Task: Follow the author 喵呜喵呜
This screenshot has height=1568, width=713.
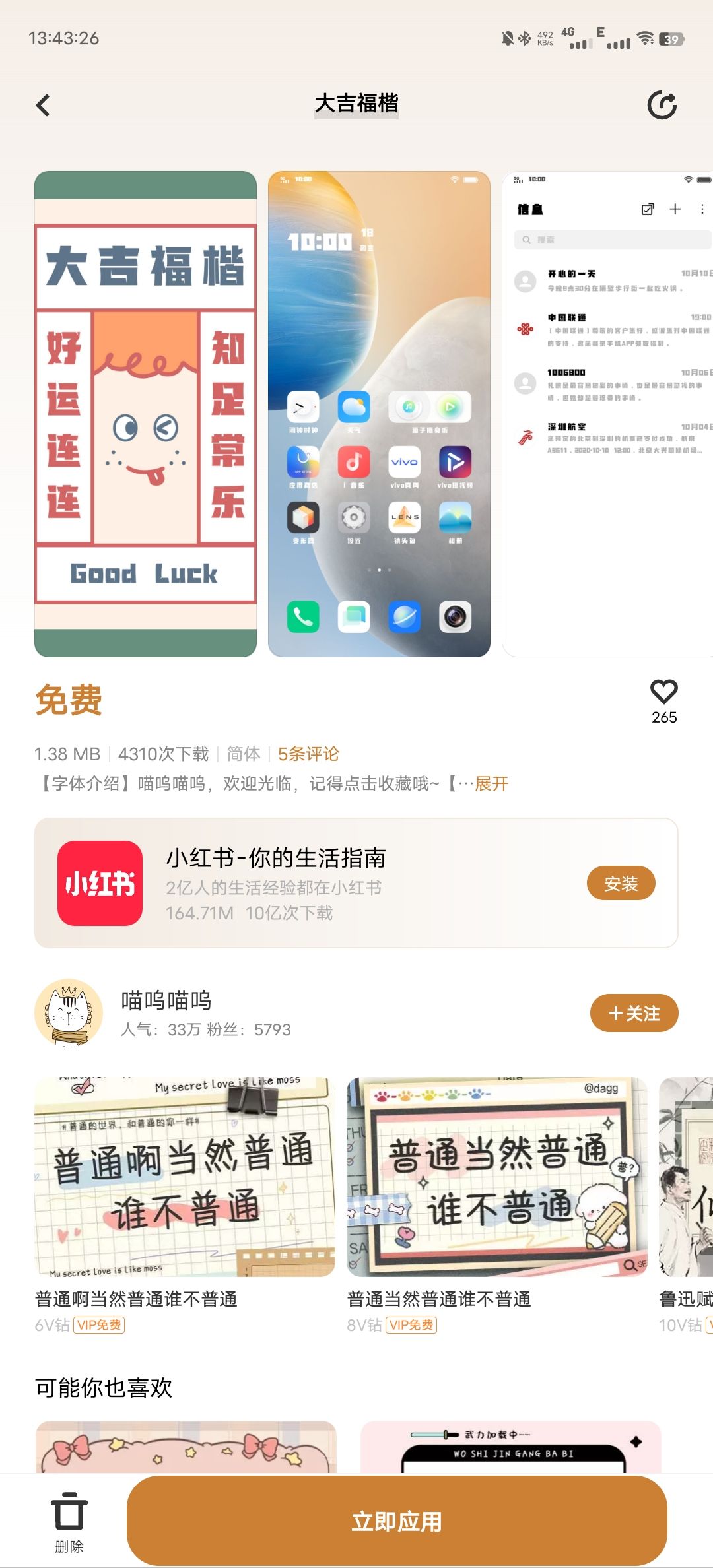Action: coord(633,1013)
